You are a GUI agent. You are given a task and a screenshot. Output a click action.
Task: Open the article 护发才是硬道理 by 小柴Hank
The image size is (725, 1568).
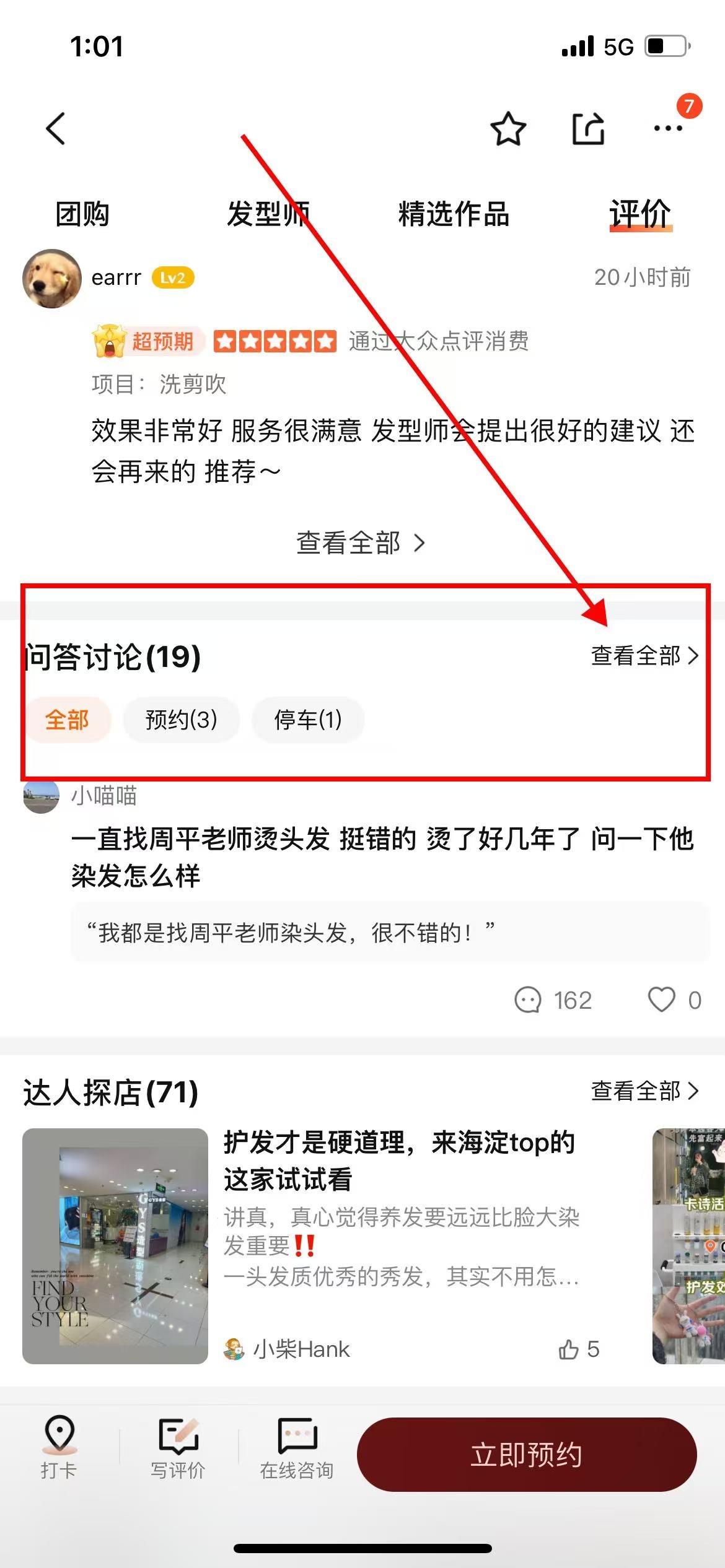pos(400,1161)
